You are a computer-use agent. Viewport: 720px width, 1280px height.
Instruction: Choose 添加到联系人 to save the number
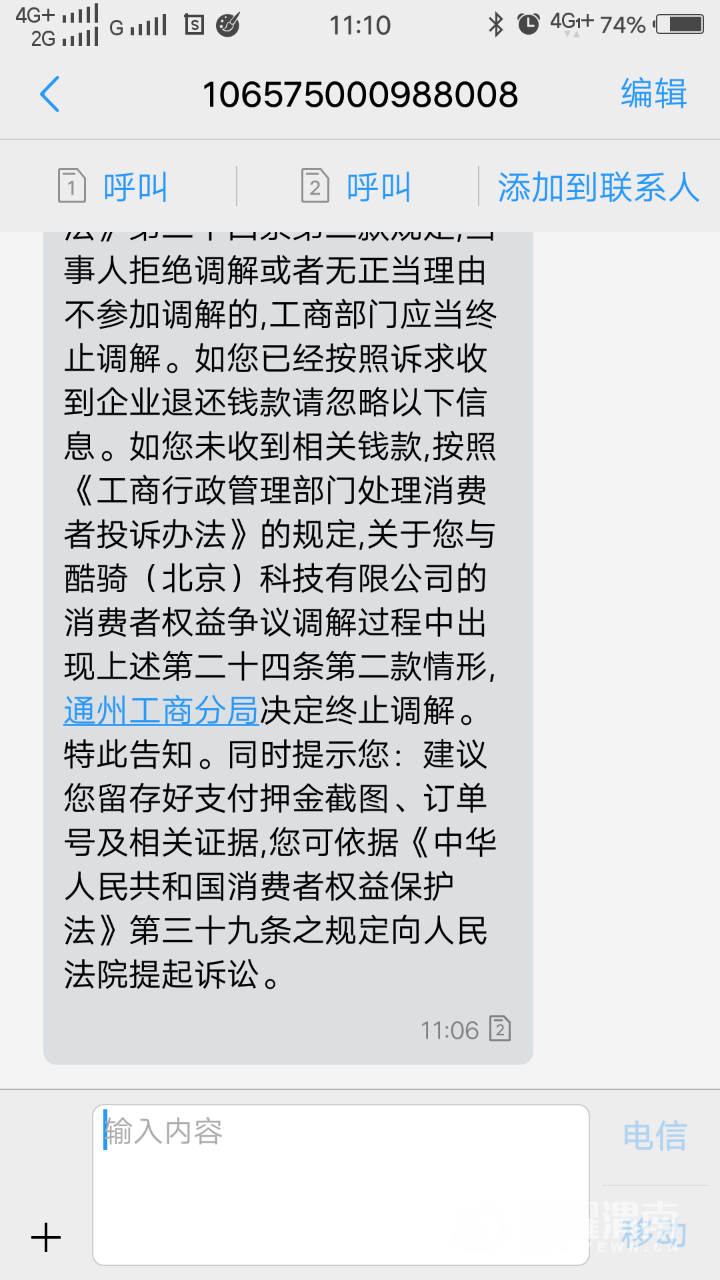599,186
